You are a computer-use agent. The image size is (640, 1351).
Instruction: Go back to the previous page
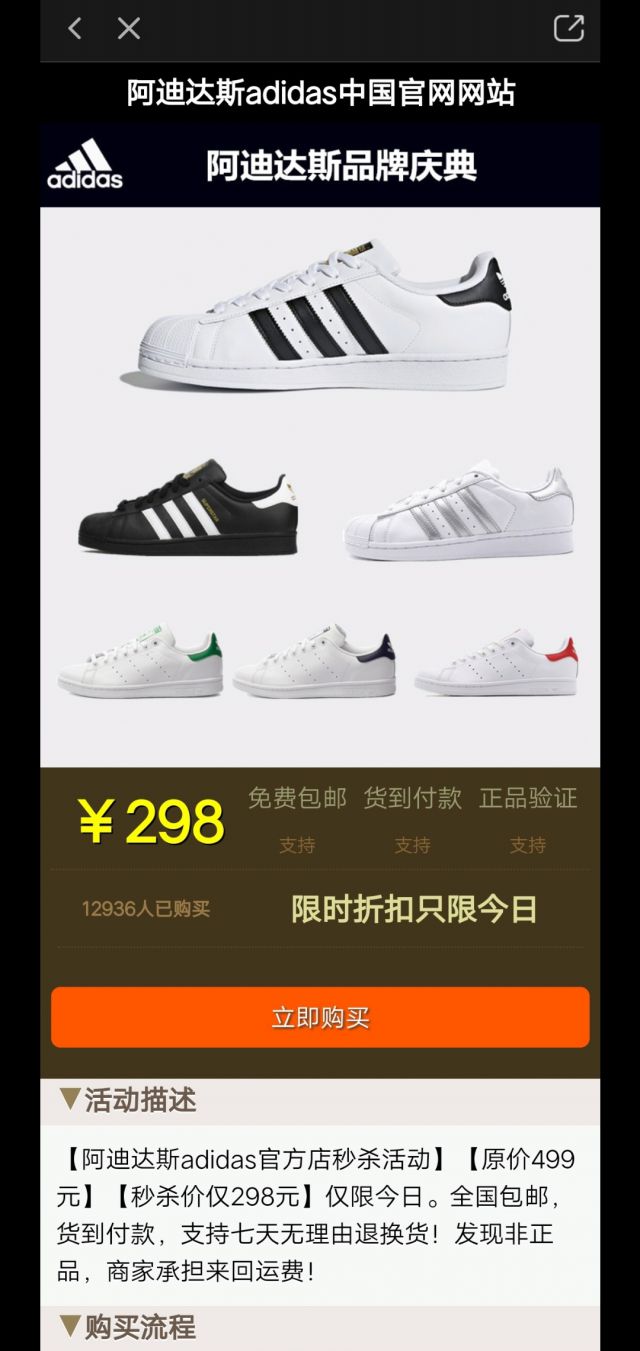pos(75,29)
